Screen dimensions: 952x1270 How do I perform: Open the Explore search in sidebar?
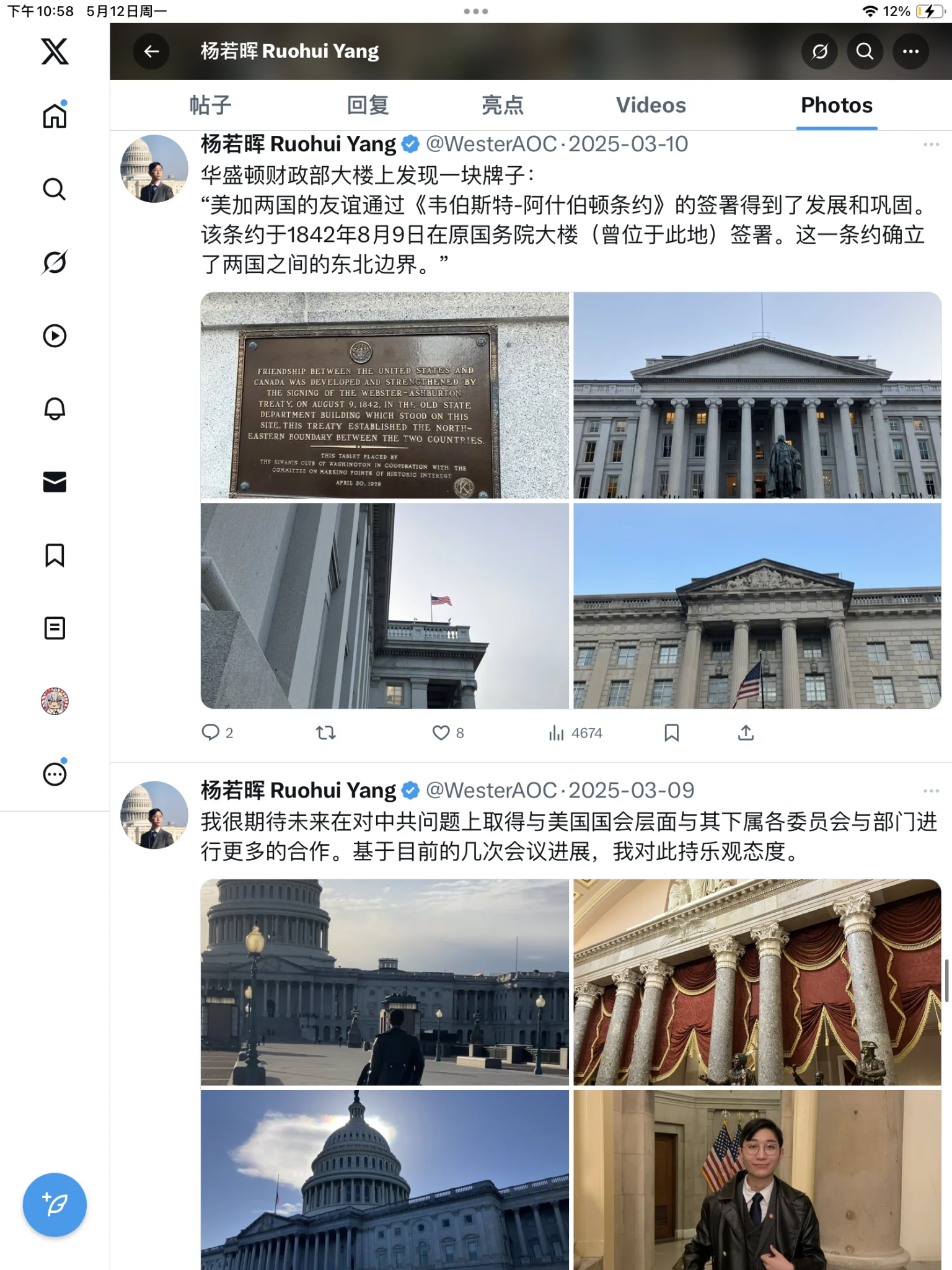click(55, 189)
